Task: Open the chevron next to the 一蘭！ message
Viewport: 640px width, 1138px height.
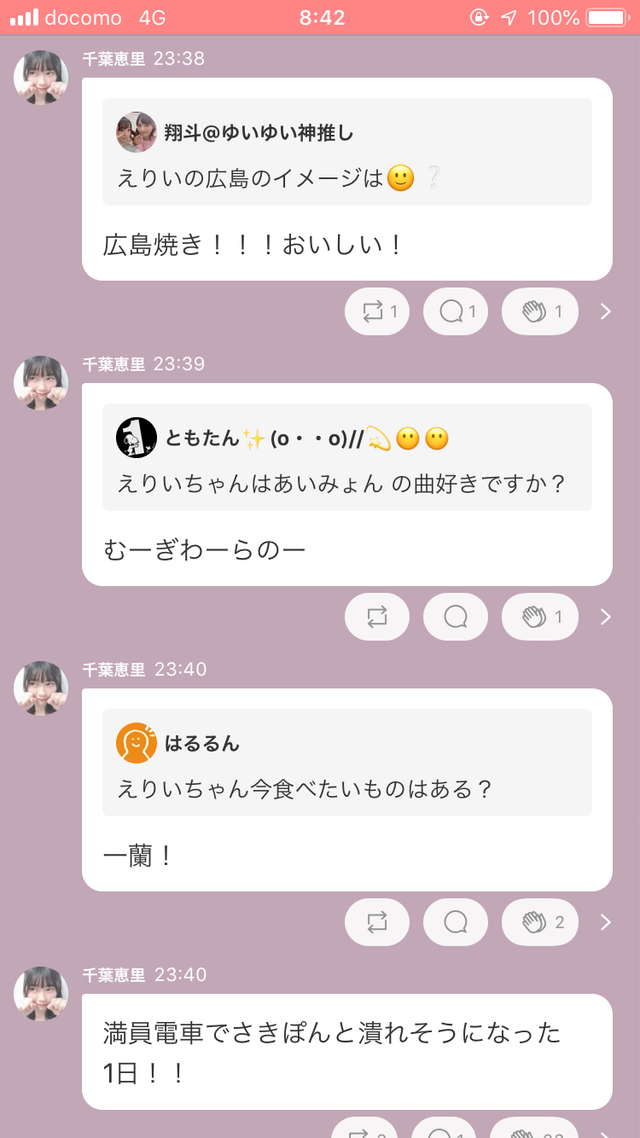Action: click(606, 923)
